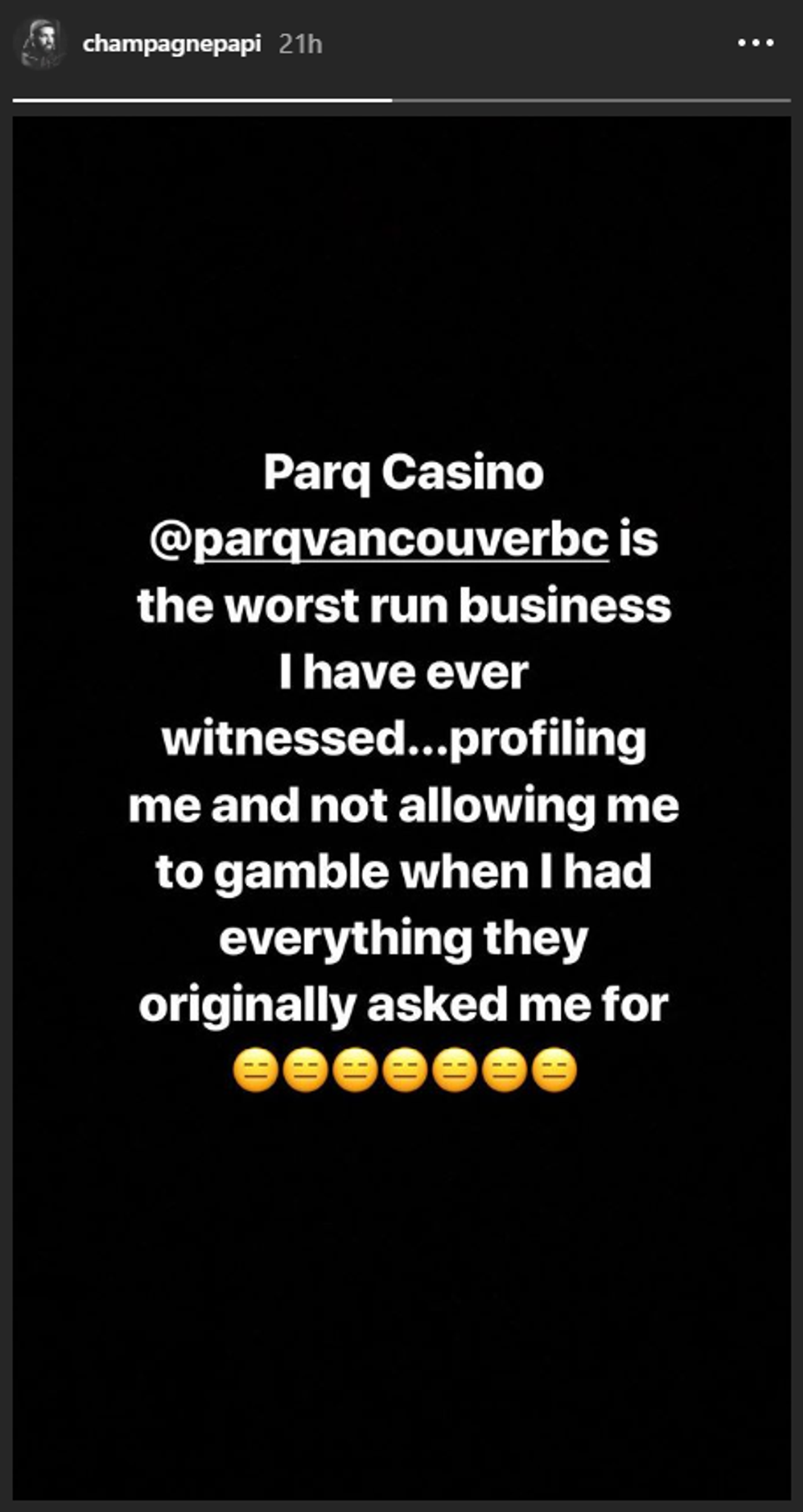Open champagnepapi's profile picture

[x=39, y=43]
